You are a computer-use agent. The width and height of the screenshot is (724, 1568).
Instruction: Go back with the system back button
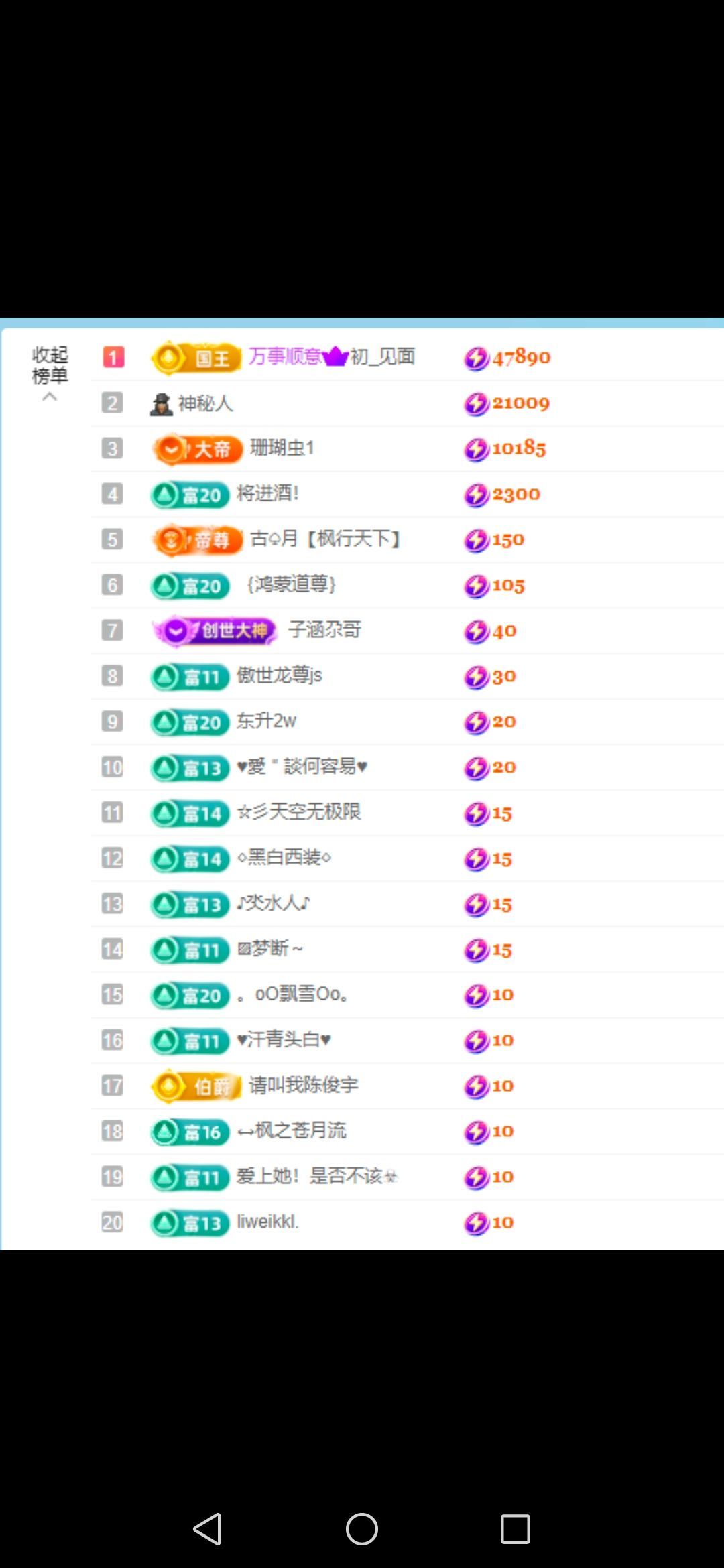207,1528
